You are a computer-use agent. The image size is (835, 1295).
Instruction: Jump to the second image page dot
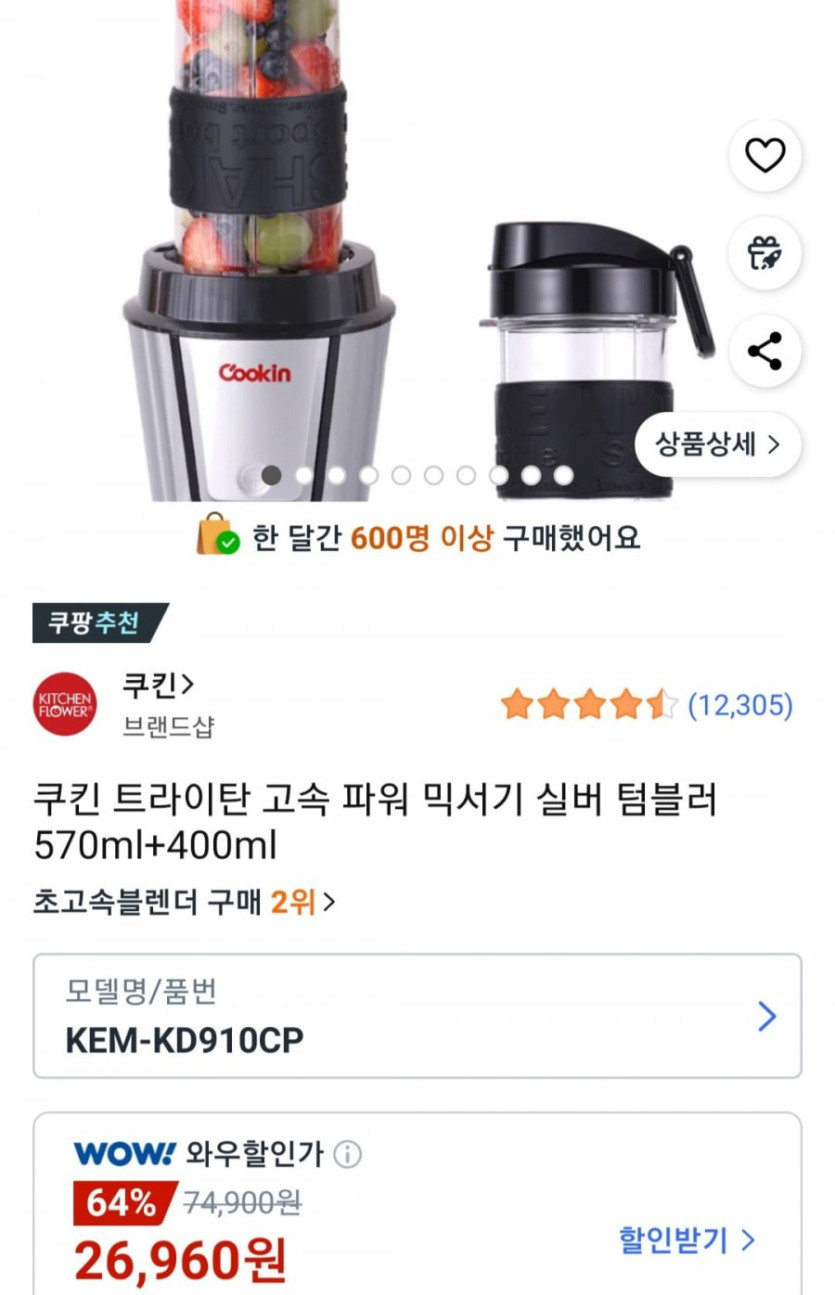[304, 475]
